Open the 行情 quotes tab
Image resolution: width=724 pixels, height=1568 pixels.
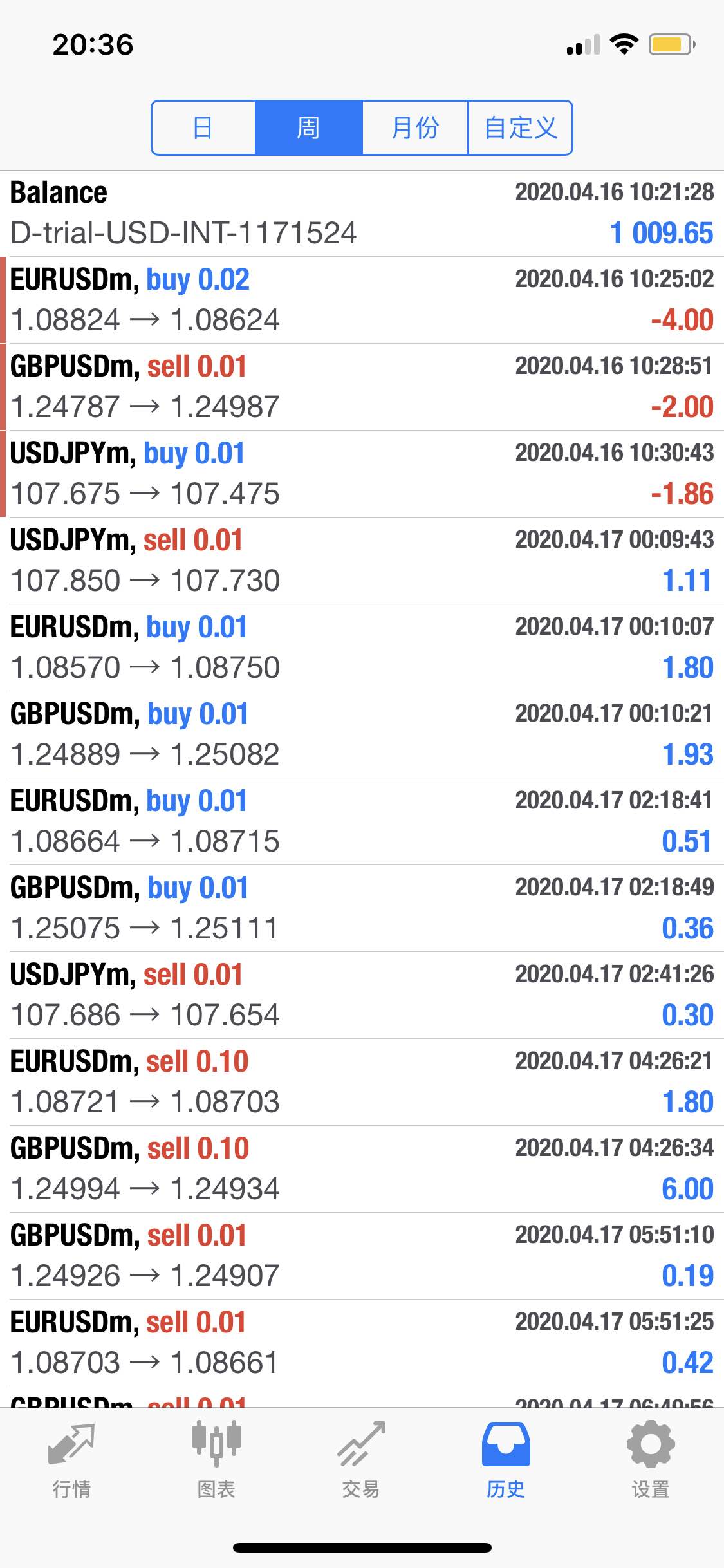coord(71,1460)
